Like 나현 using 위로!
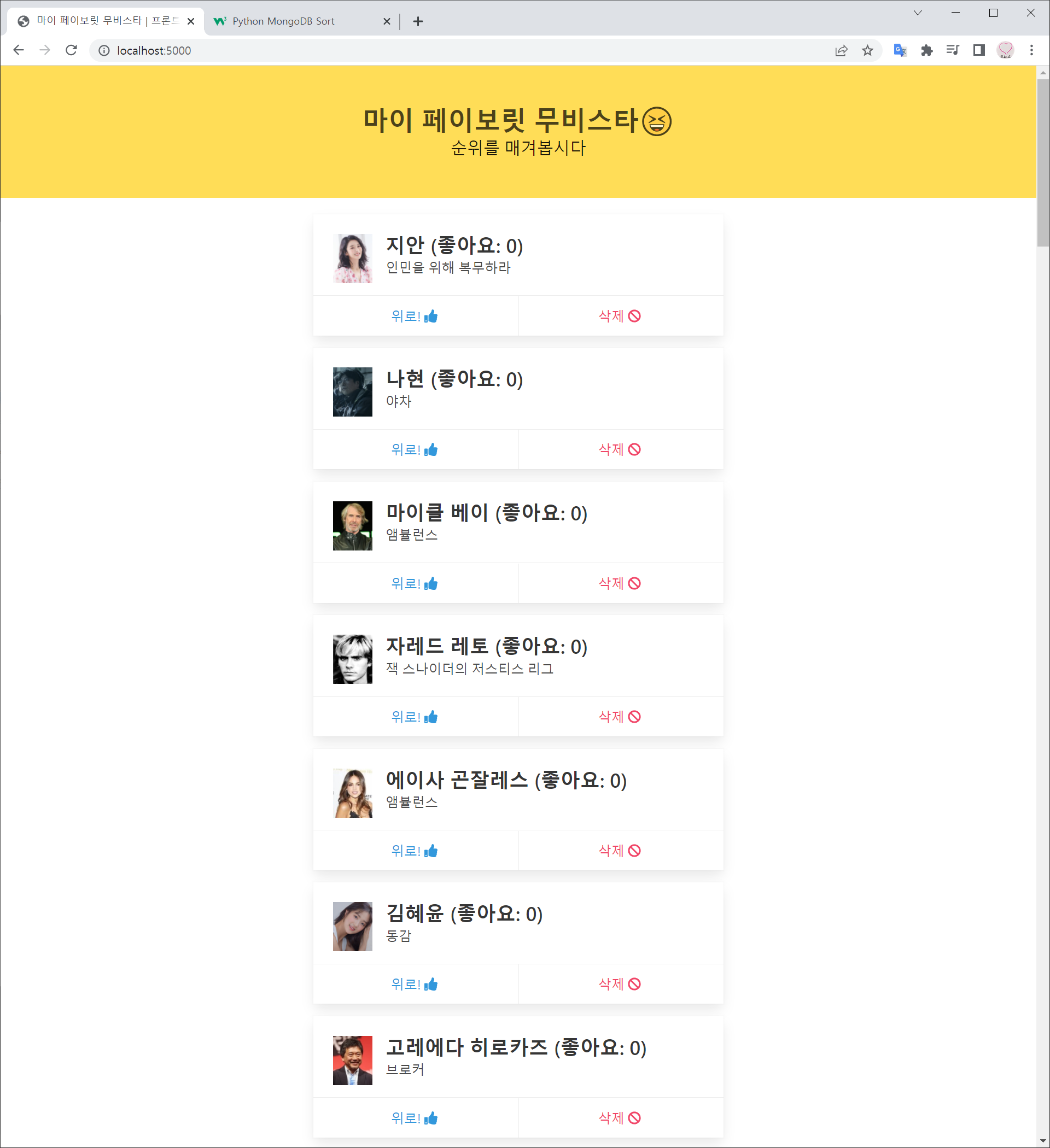The image size is (1050, 1148). [414, 450]
